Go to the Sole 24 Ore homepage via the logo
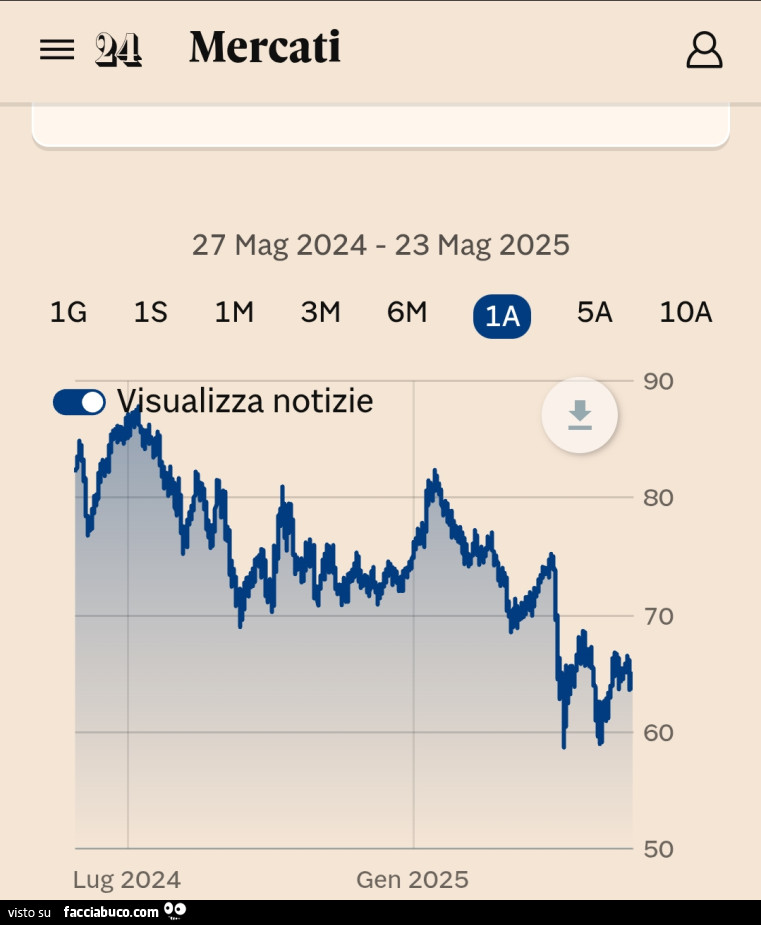 coord(118,49)
